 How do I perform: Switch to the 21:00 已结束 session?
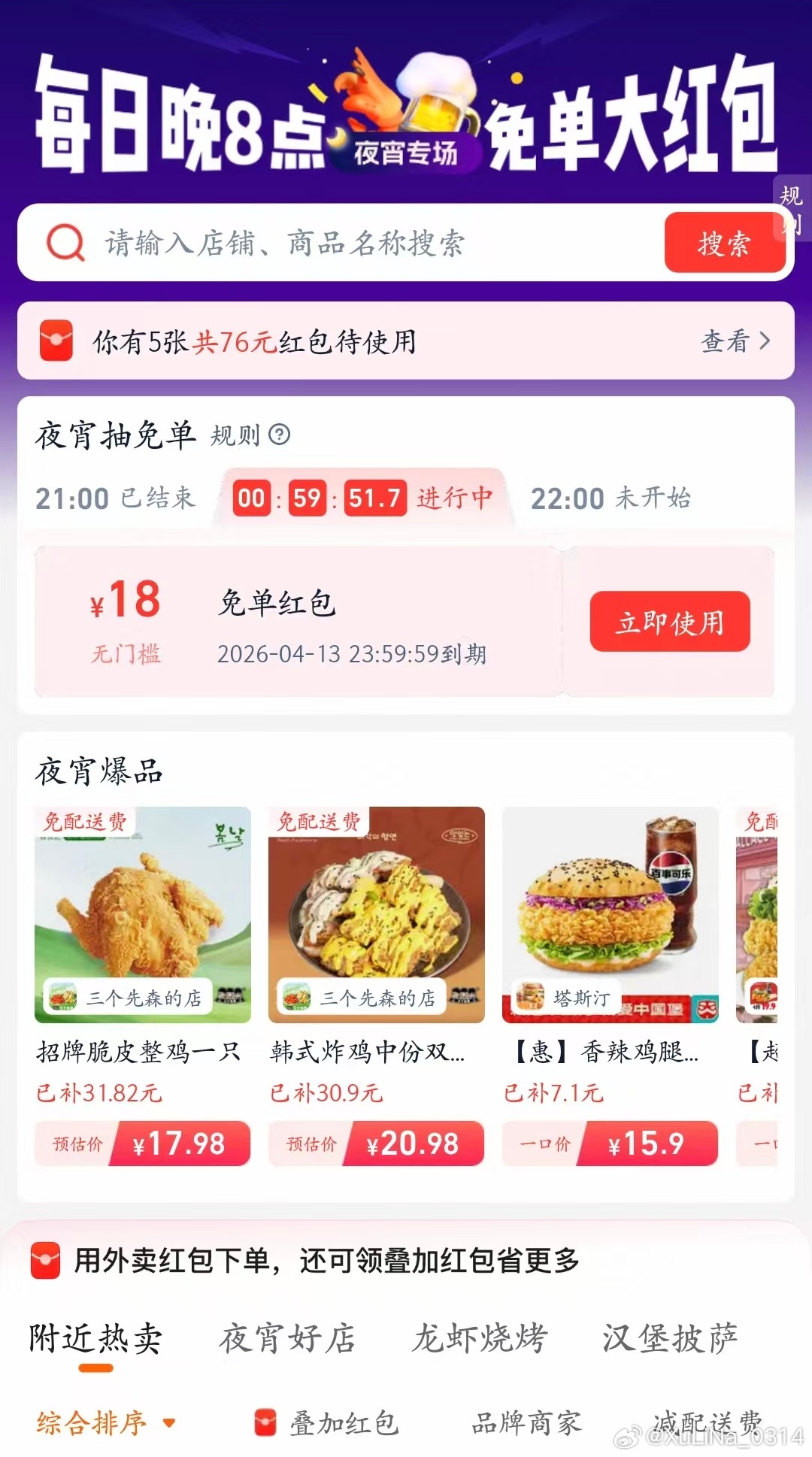[x=115, y=498]
